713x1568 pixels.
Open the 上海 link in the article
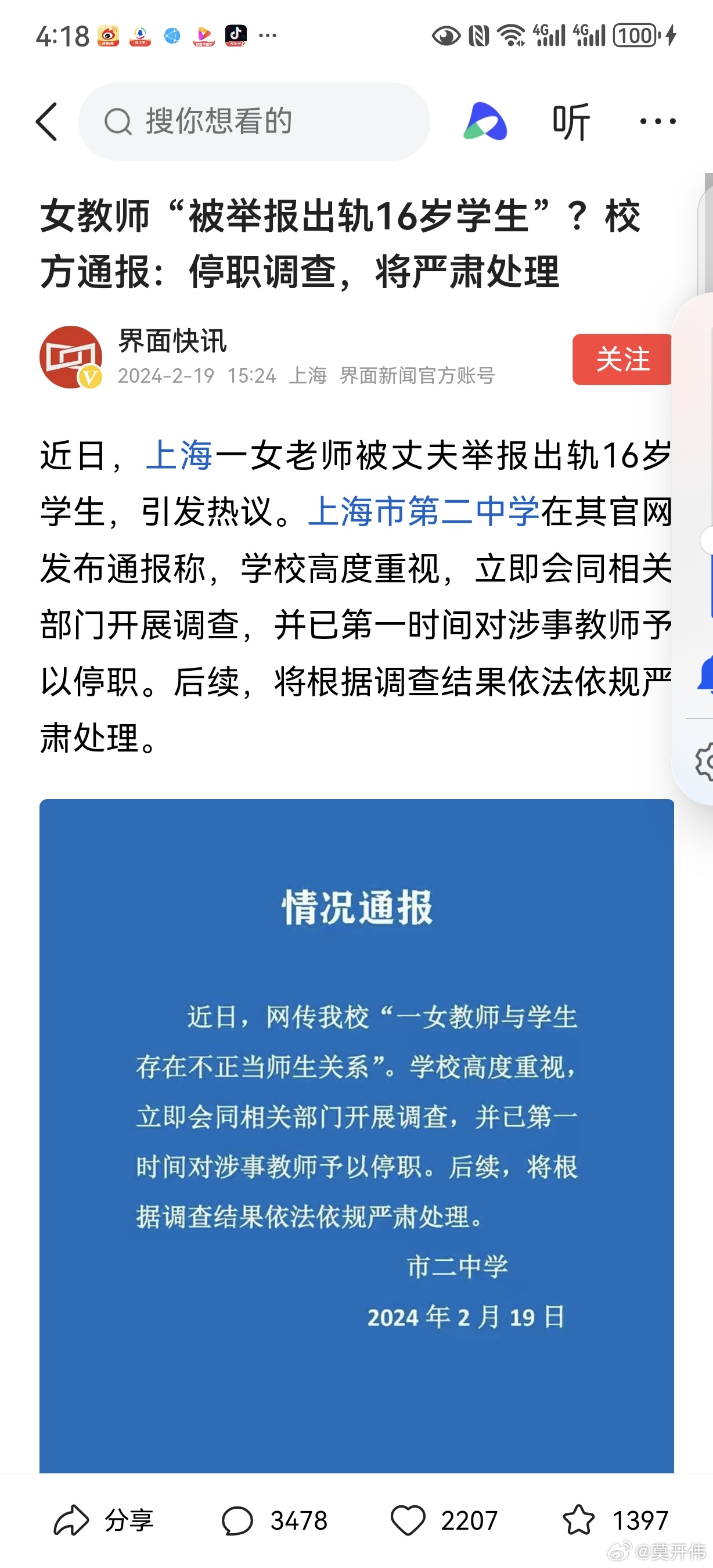(179, 455)
